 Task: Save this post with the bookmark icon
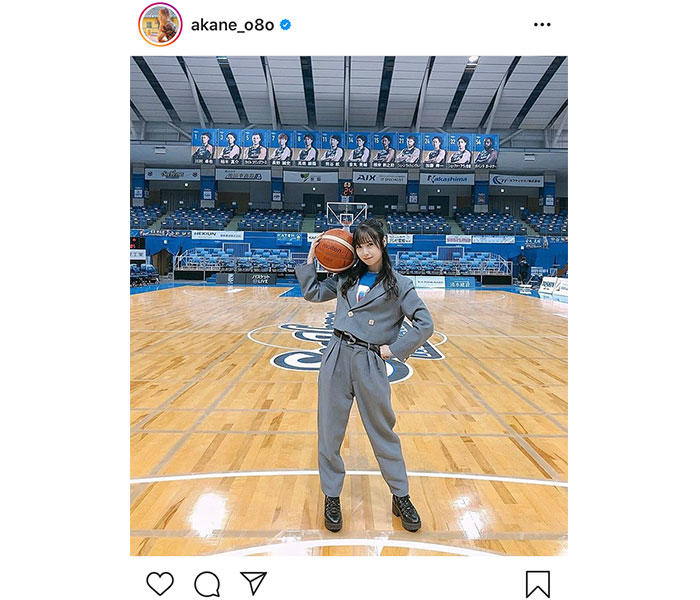(x=538, y=583)
